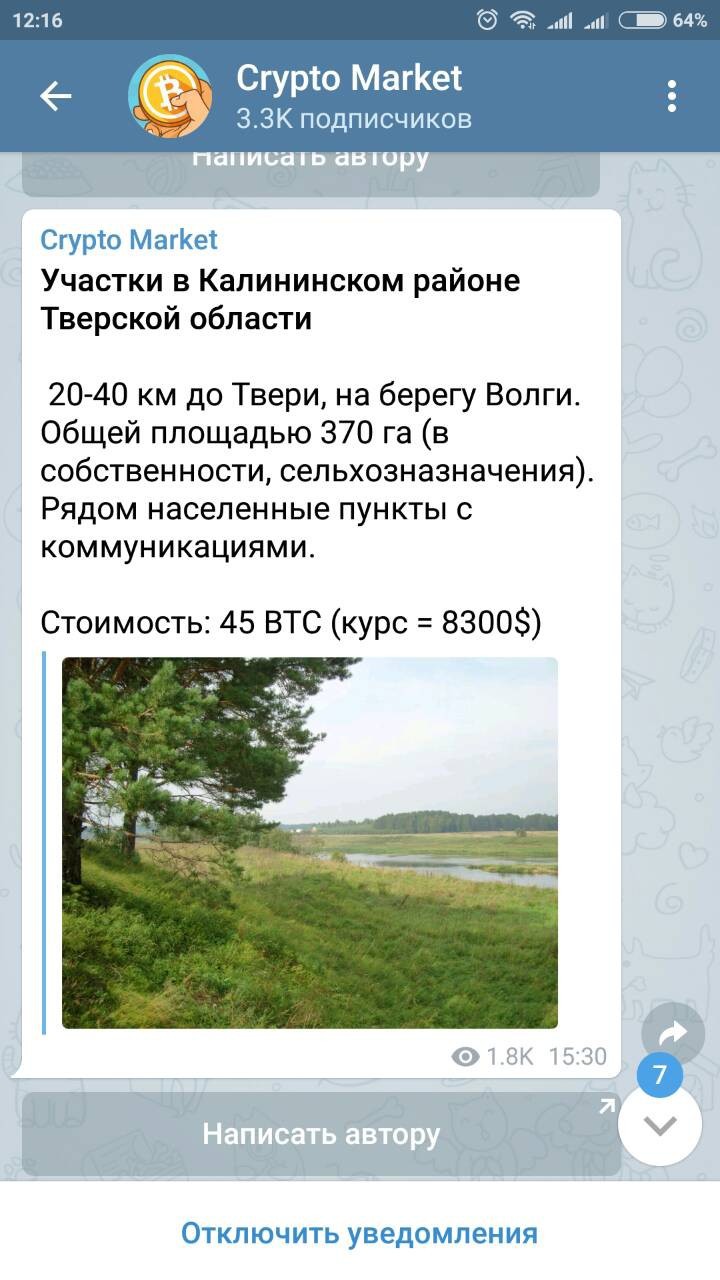Viewport: 720px width, 1280px height.
Task: Open the three-dot overflow menu
Action: click(672, 96)
